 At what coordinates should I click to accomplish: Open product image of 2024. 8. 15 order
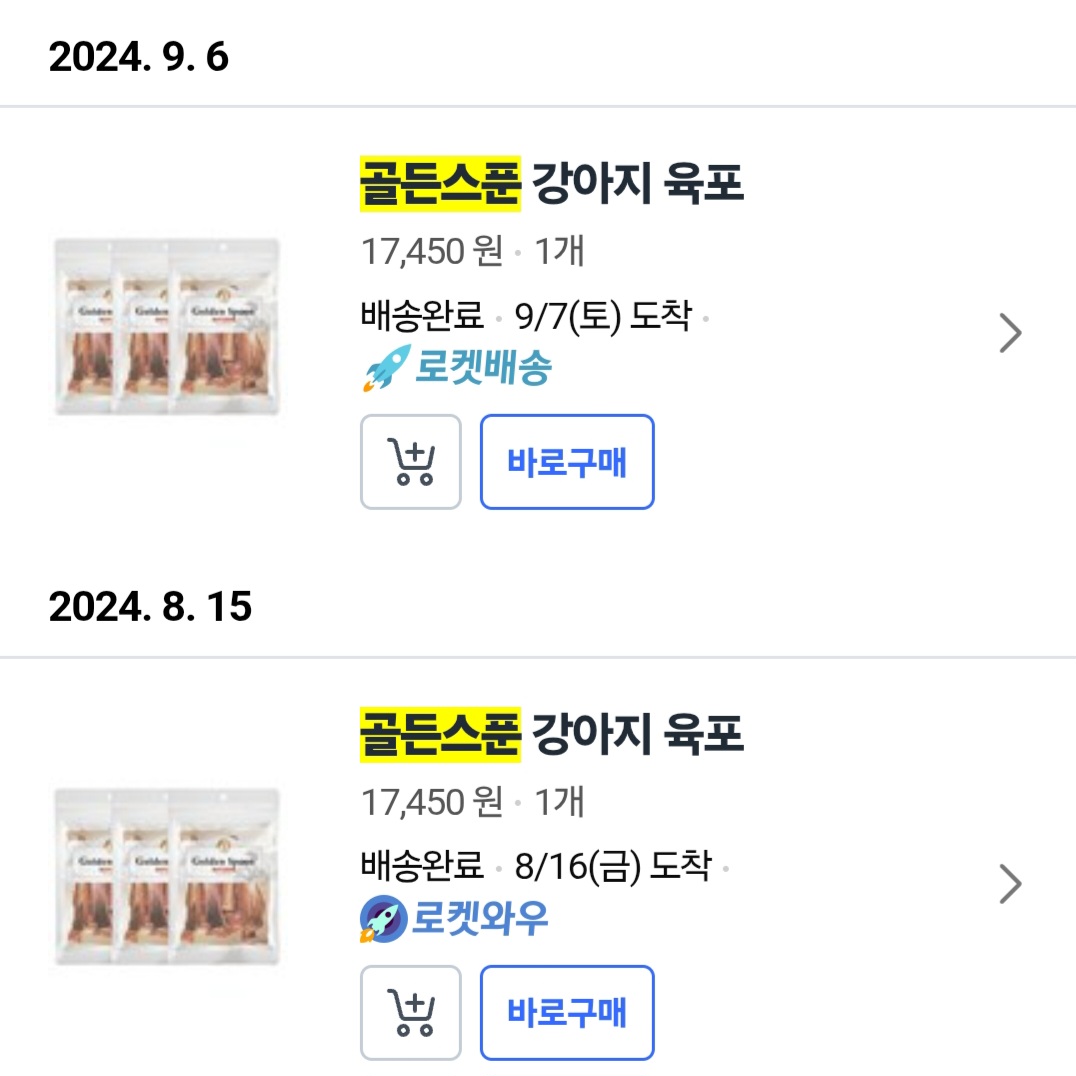click(x=167, y=878)
